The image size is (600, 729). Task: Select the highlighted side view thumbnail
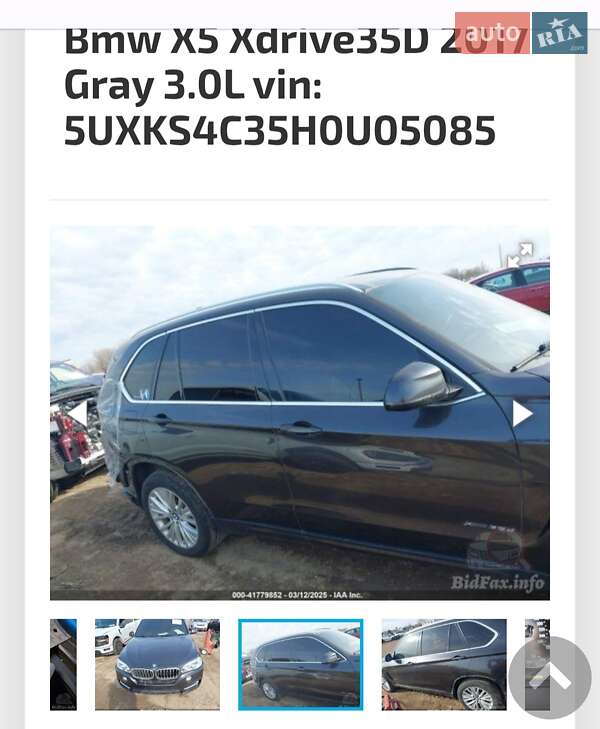coord(300,664)
